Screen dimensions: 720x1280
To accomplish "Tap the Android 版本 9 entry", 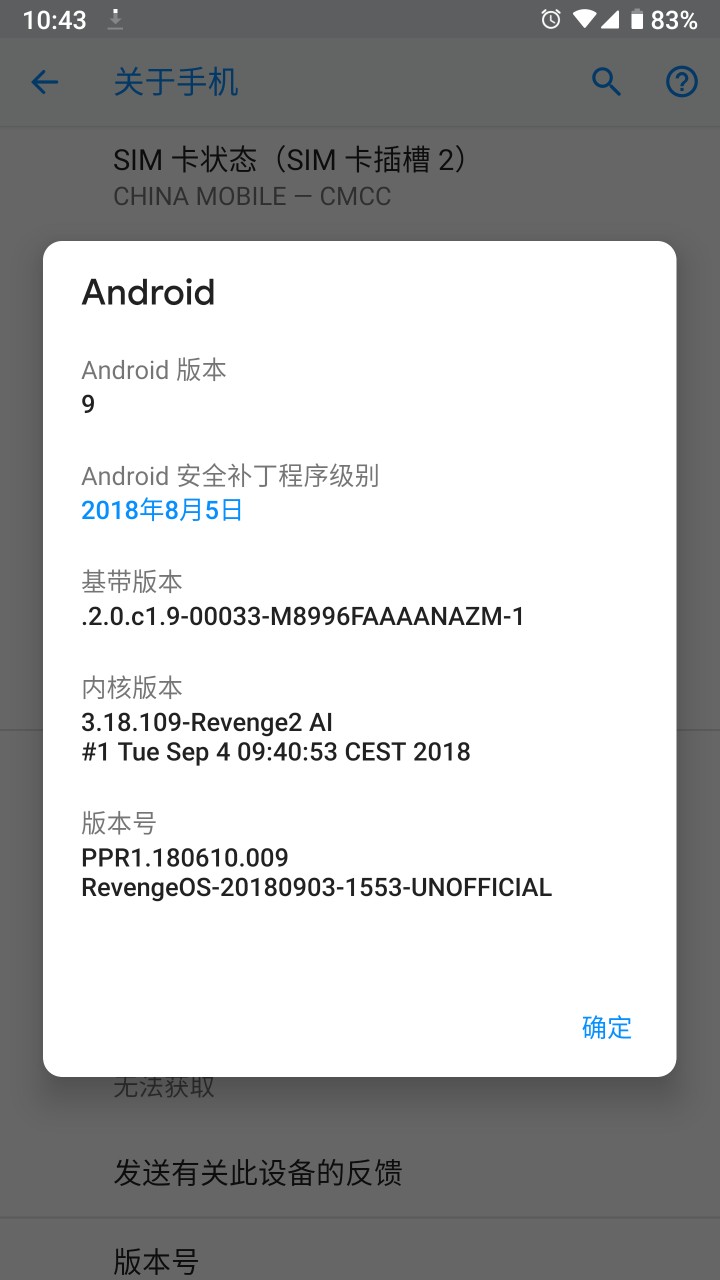I will click(154, 387).
